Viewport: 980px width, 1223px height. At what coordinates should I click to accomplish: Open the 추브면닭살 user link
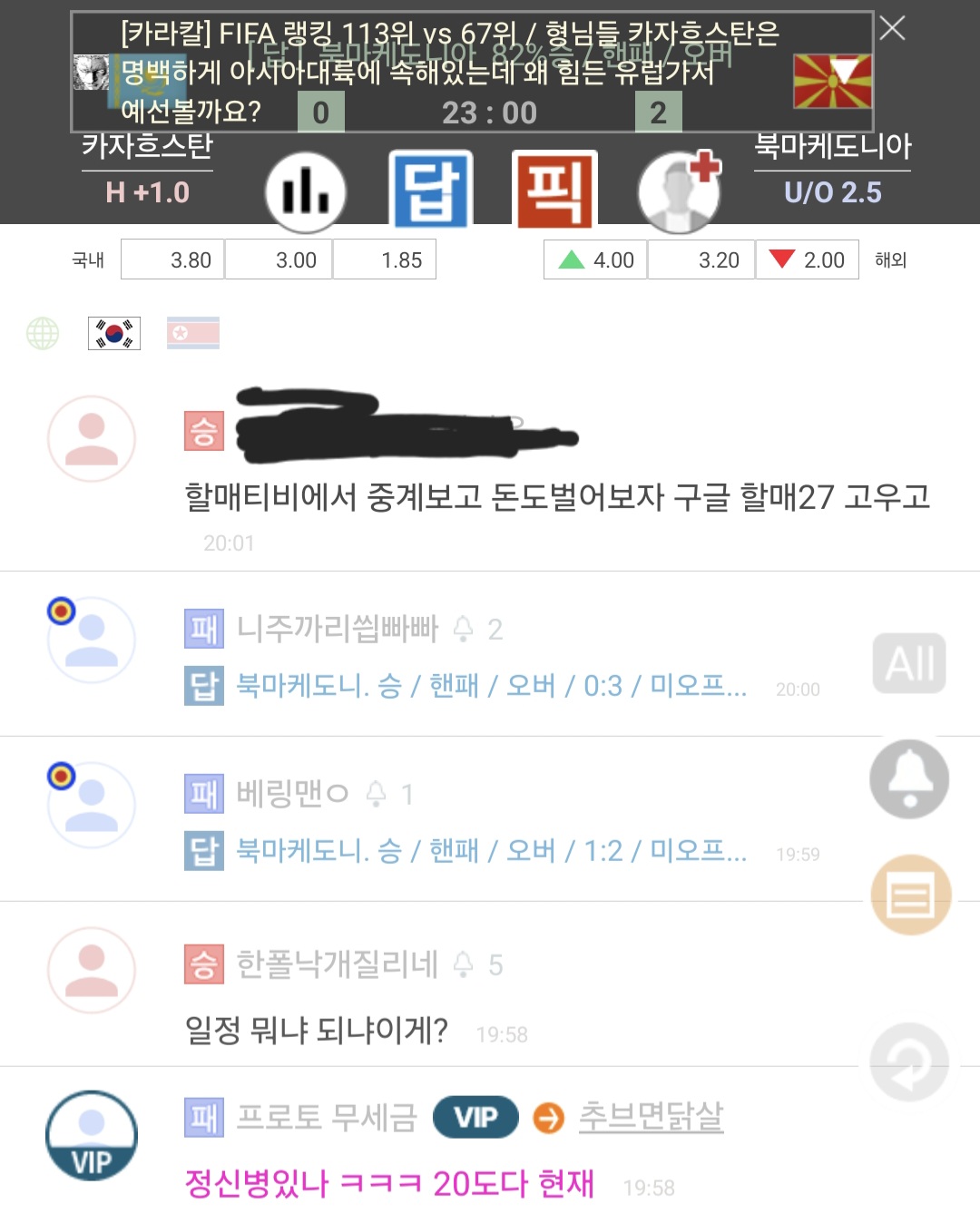651,1117
